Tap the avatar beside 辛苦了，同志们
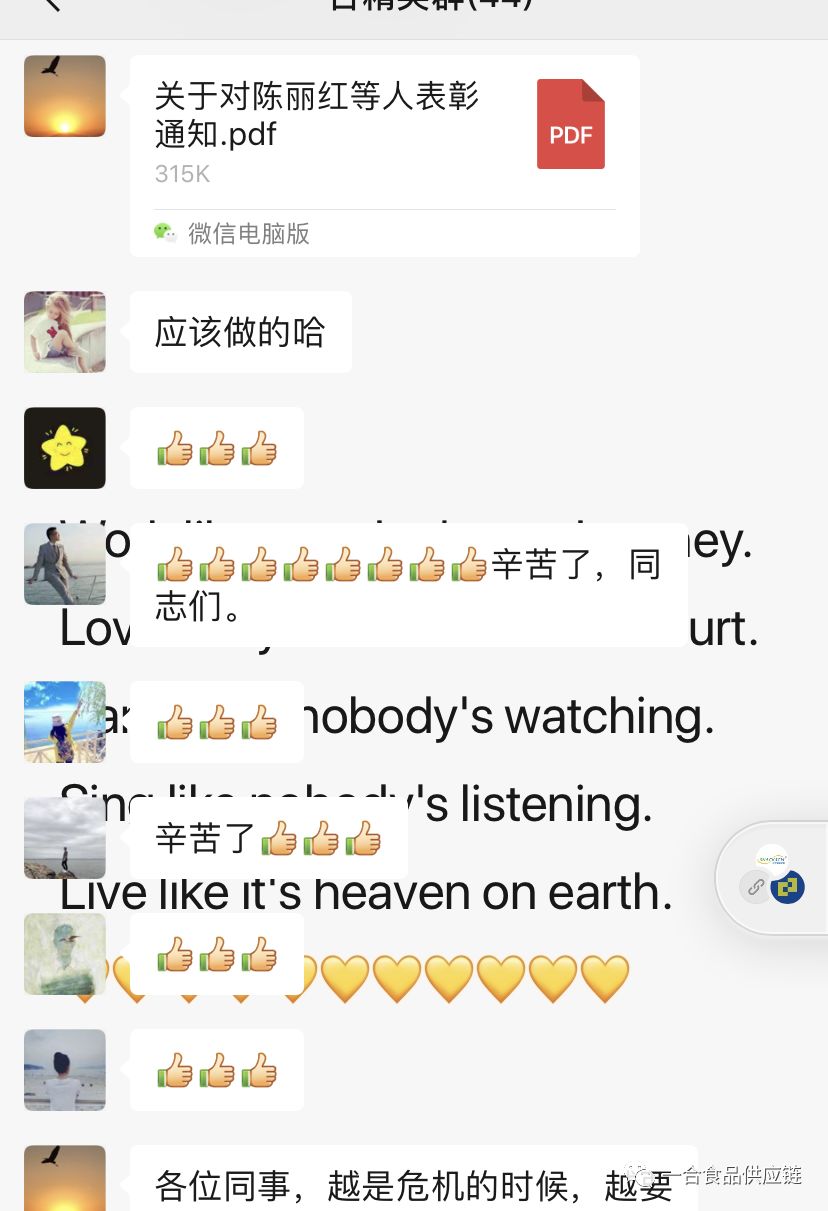Screen dimensions: 828x1211 coord(65,564)
